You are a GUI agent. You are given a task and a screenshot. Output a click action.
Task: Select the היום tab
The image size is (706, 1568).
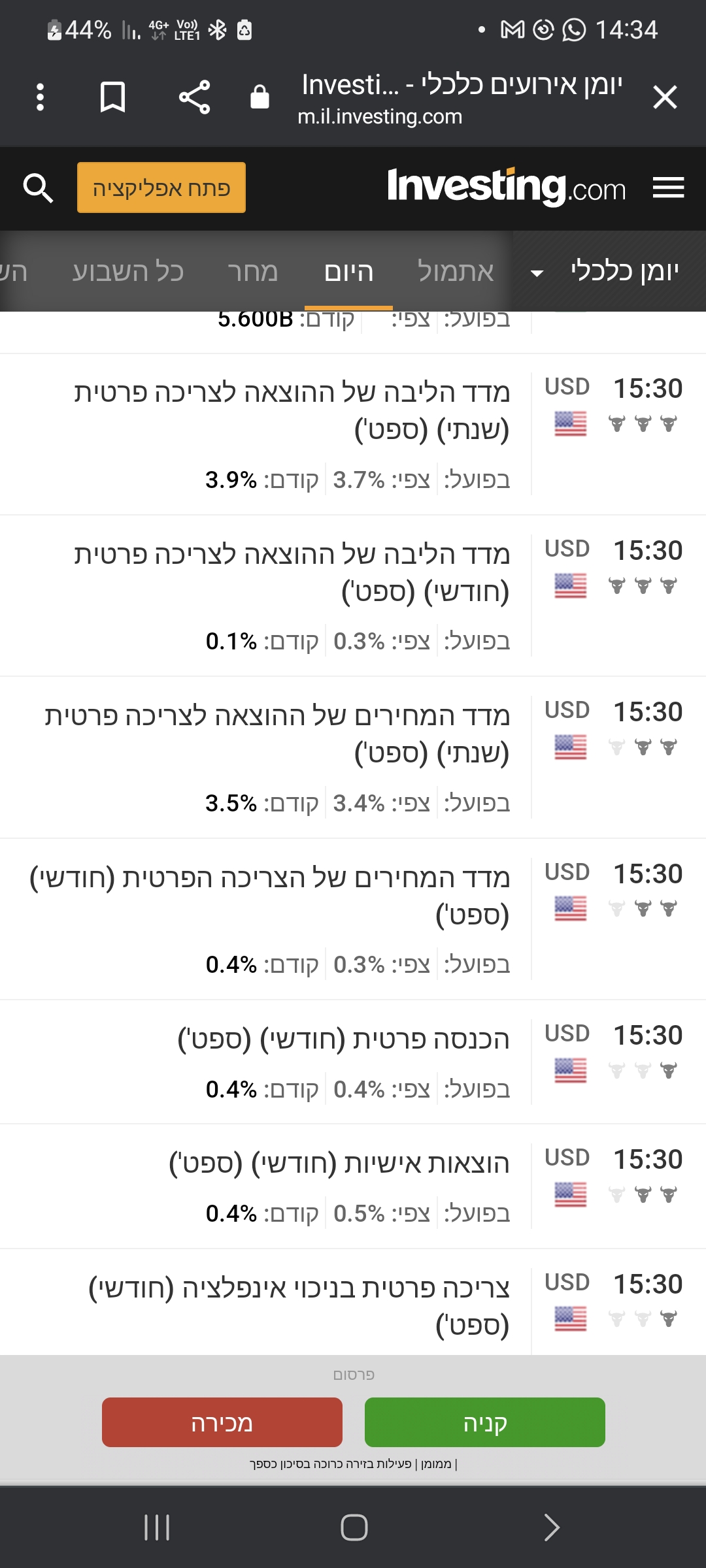[x=348, y=272]
